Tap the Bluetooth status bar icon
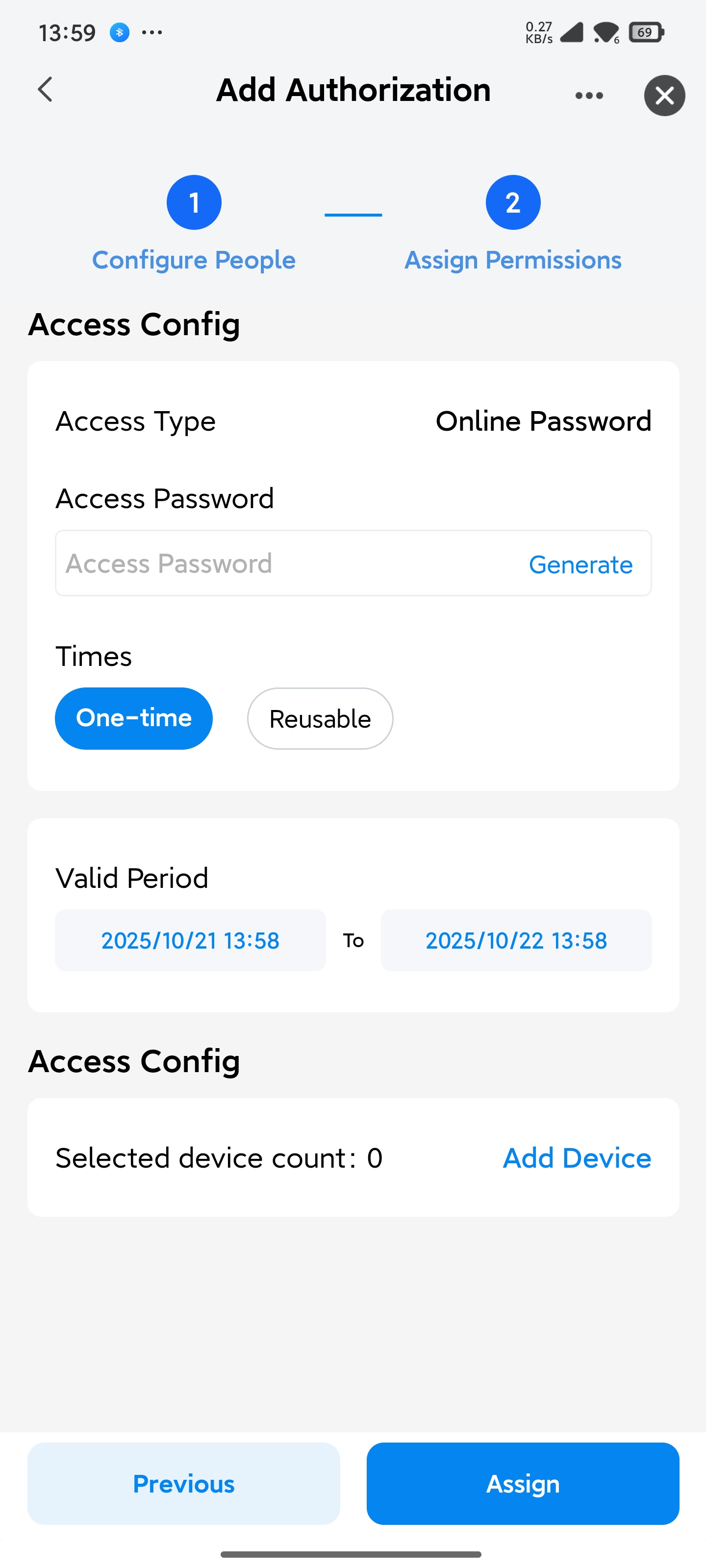 click(120, 33)
